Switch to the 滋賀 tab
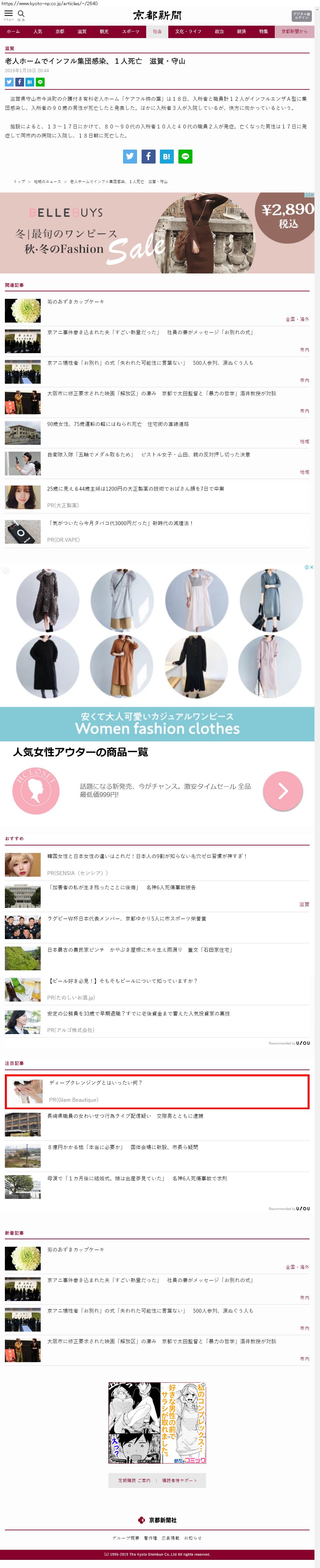This screenshot has height=1568, width=320. (82, 31)
